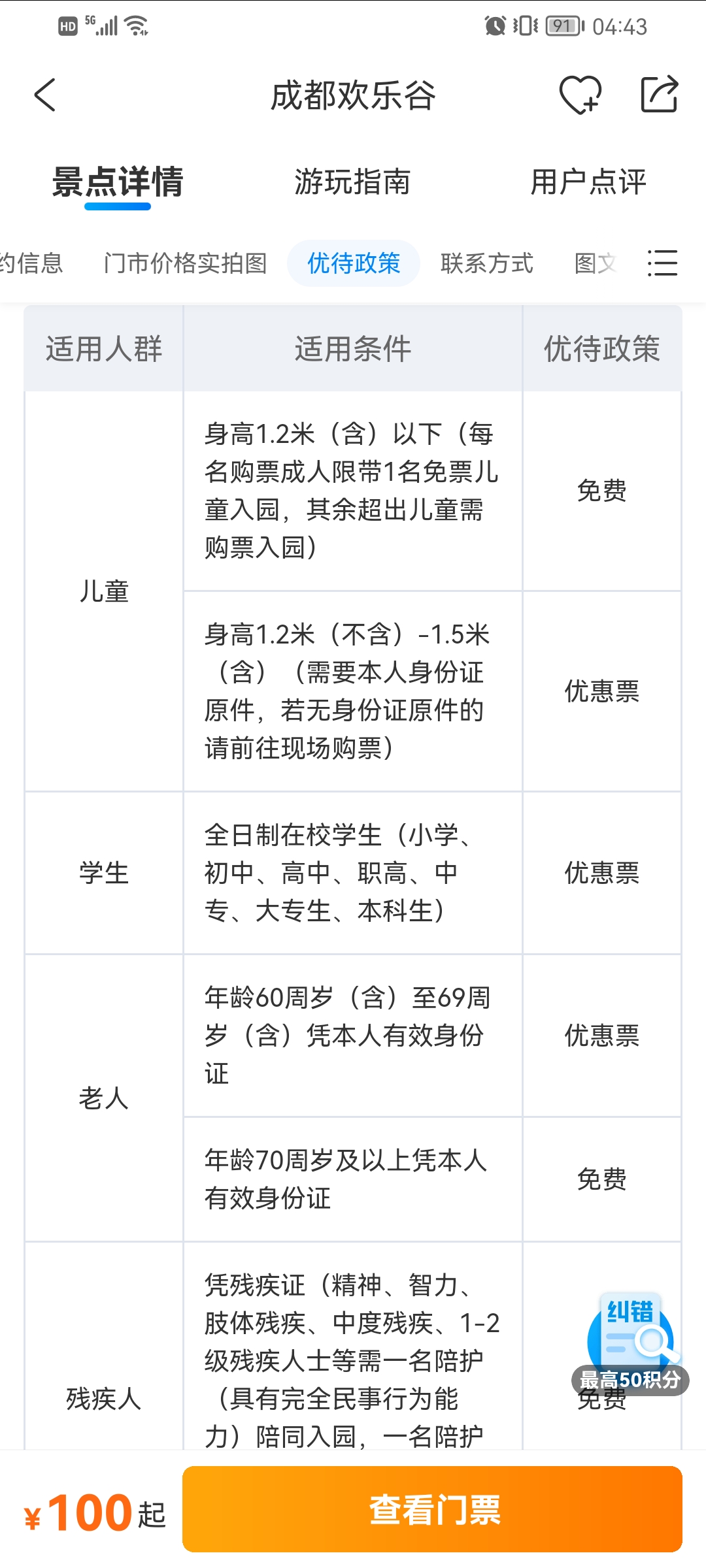Add 成都欢乐谷 to favorites
Viewport: 706px width, 1568px height.
coord(580,95)
